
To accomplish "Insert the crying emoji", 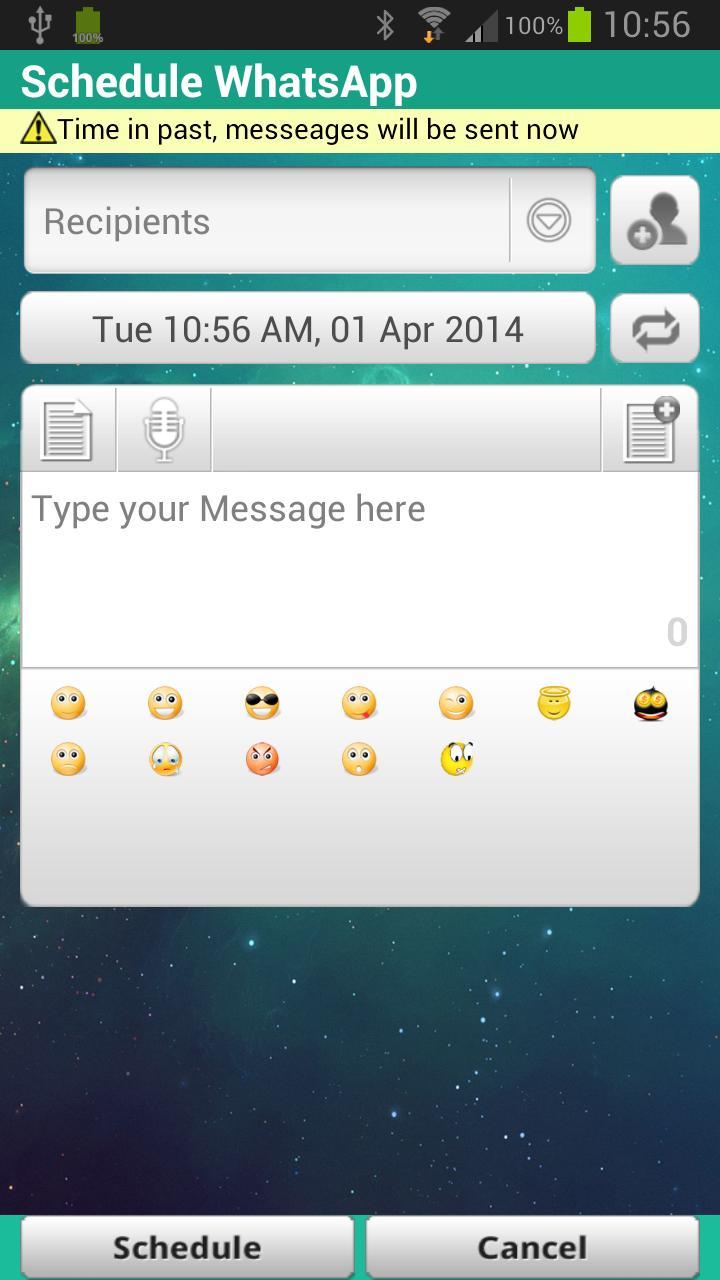I will pyautogui.click(x=165, y=760).
